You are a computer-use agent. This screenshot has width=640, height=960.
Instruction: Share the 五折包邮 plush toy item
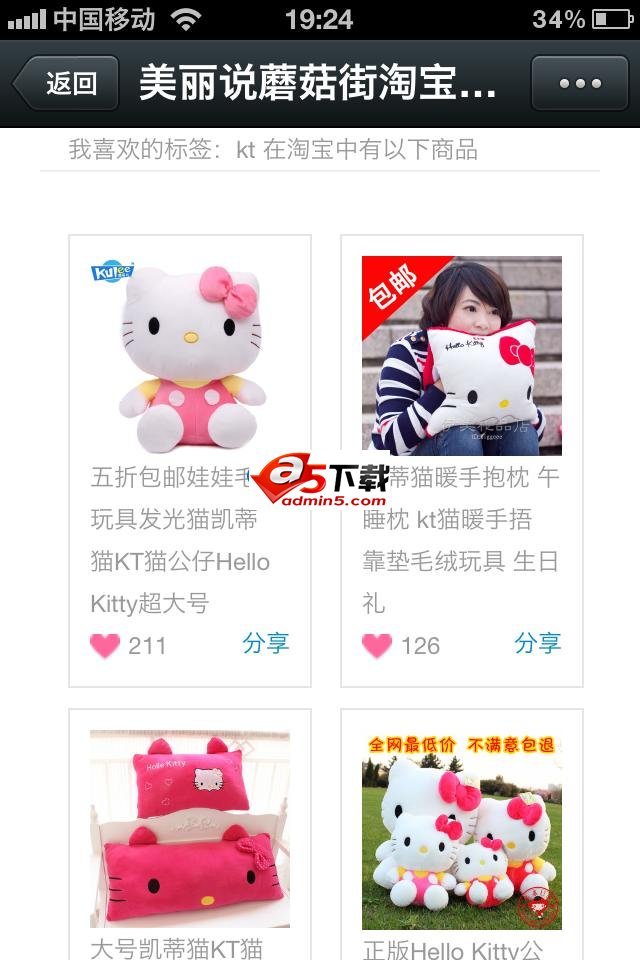point(265,643)
